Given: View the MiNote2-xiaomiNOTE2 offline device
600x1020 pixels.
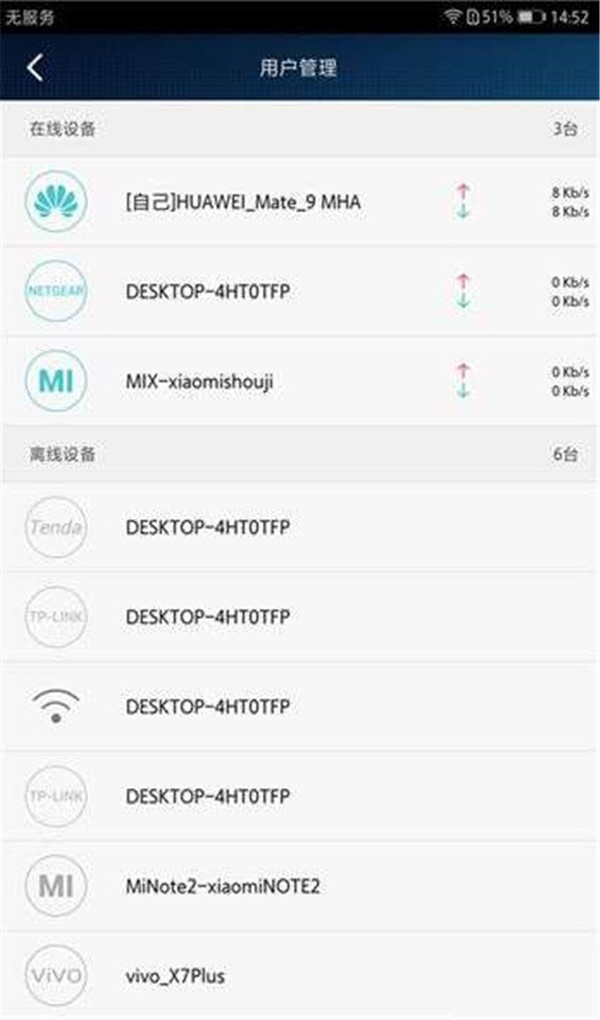Looking at the screenshot, I should pyautogui.click(x=300, y=887).
